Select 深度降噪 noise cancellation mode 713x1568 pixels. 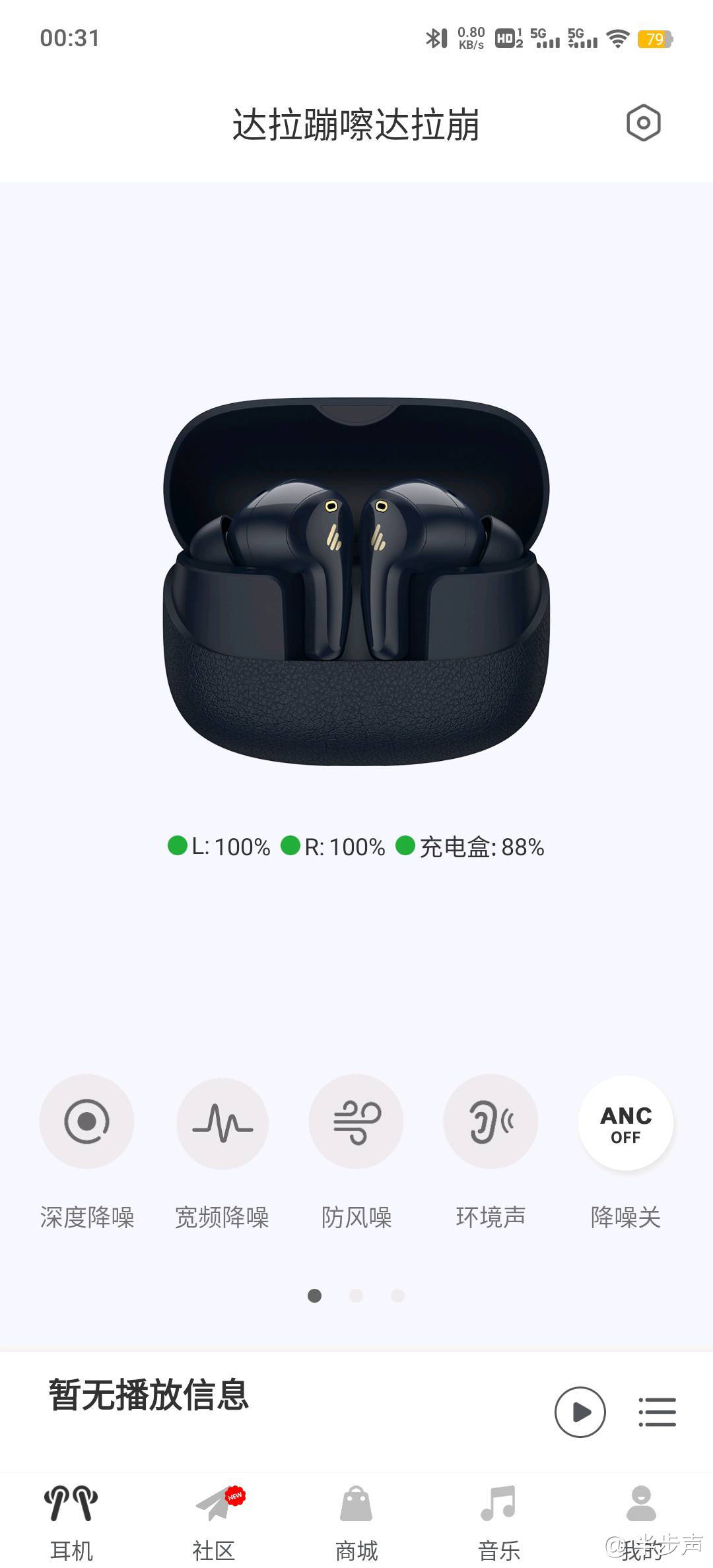[x=86, y=1121]
